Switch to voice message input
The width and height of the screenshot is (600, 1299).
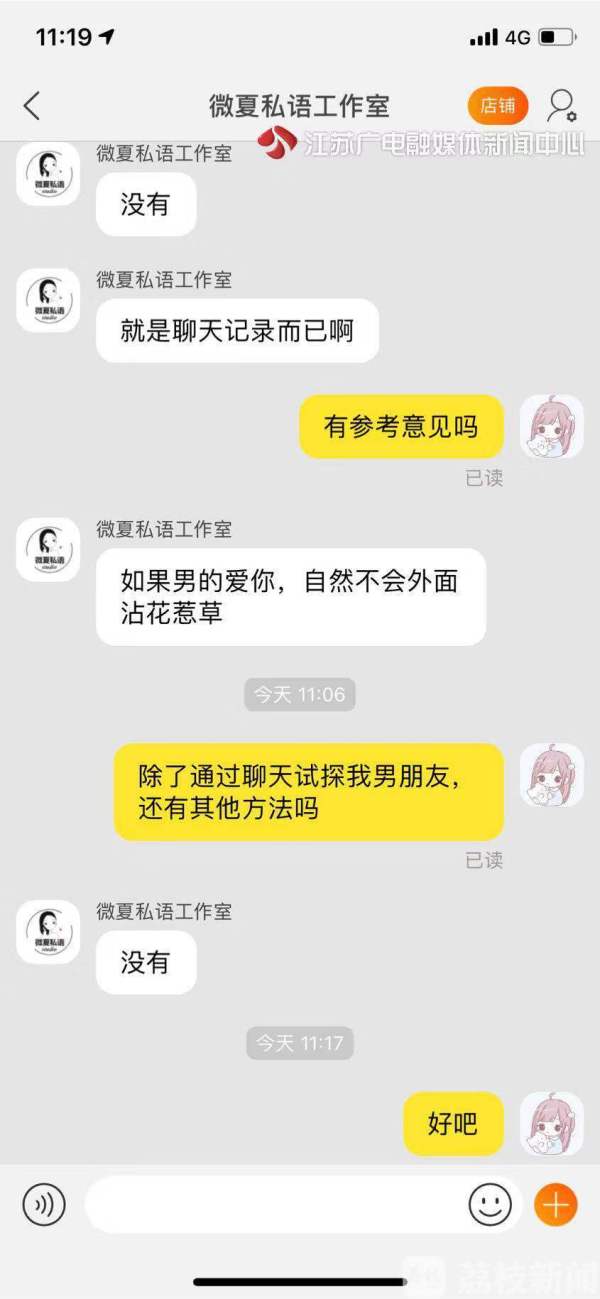(x=43, y=1205)
